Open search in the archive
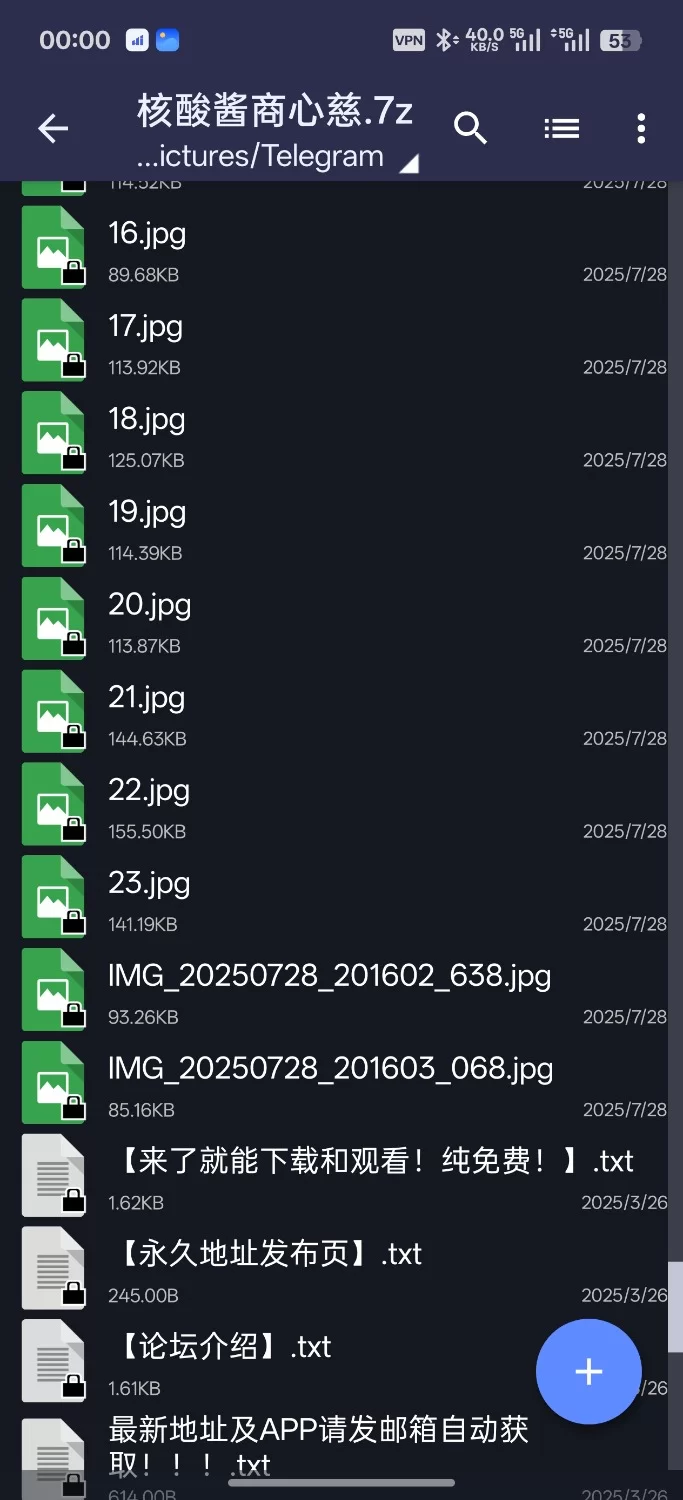Viewport: 683px width, 1500px height. point(470,128)
